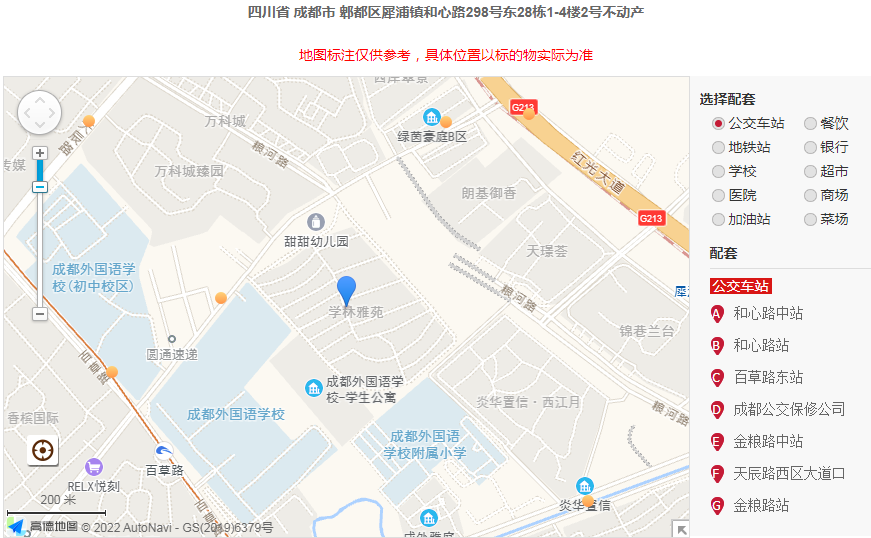
Task: Select the 加油站 option
Action: [718, 220]
